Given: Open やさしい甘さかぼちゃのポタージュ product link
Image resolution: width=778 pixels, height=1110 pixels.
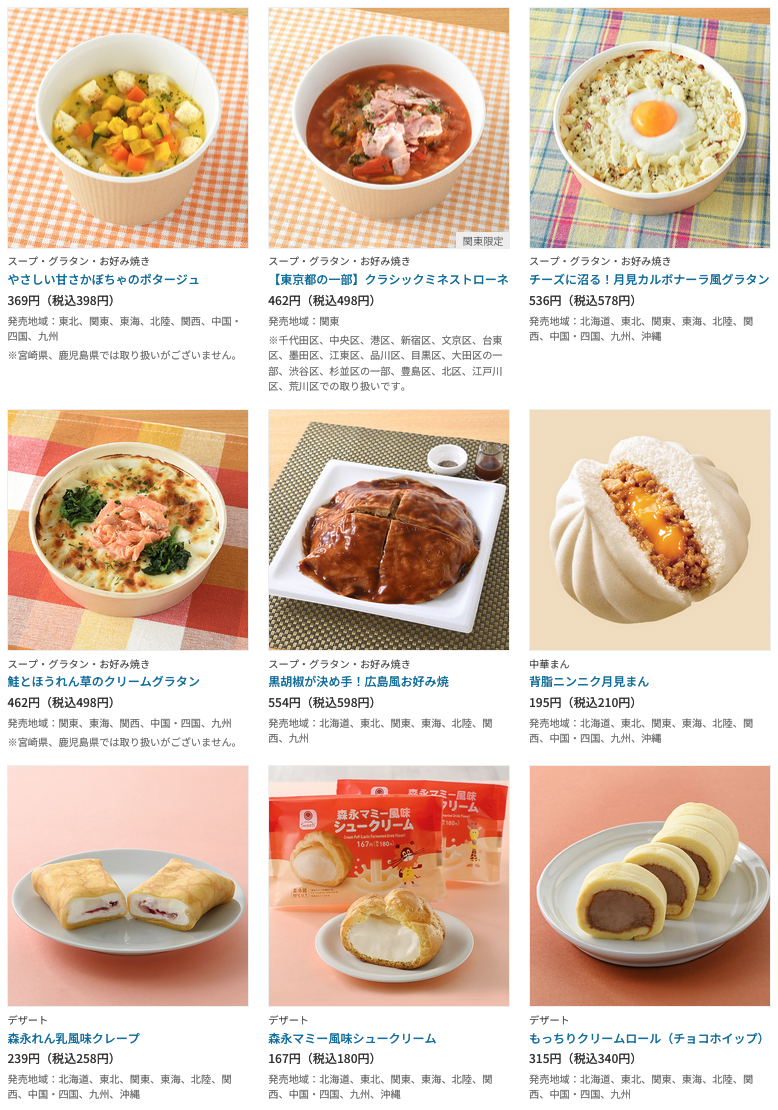Looking at the screenshot, I should point(104,279).
